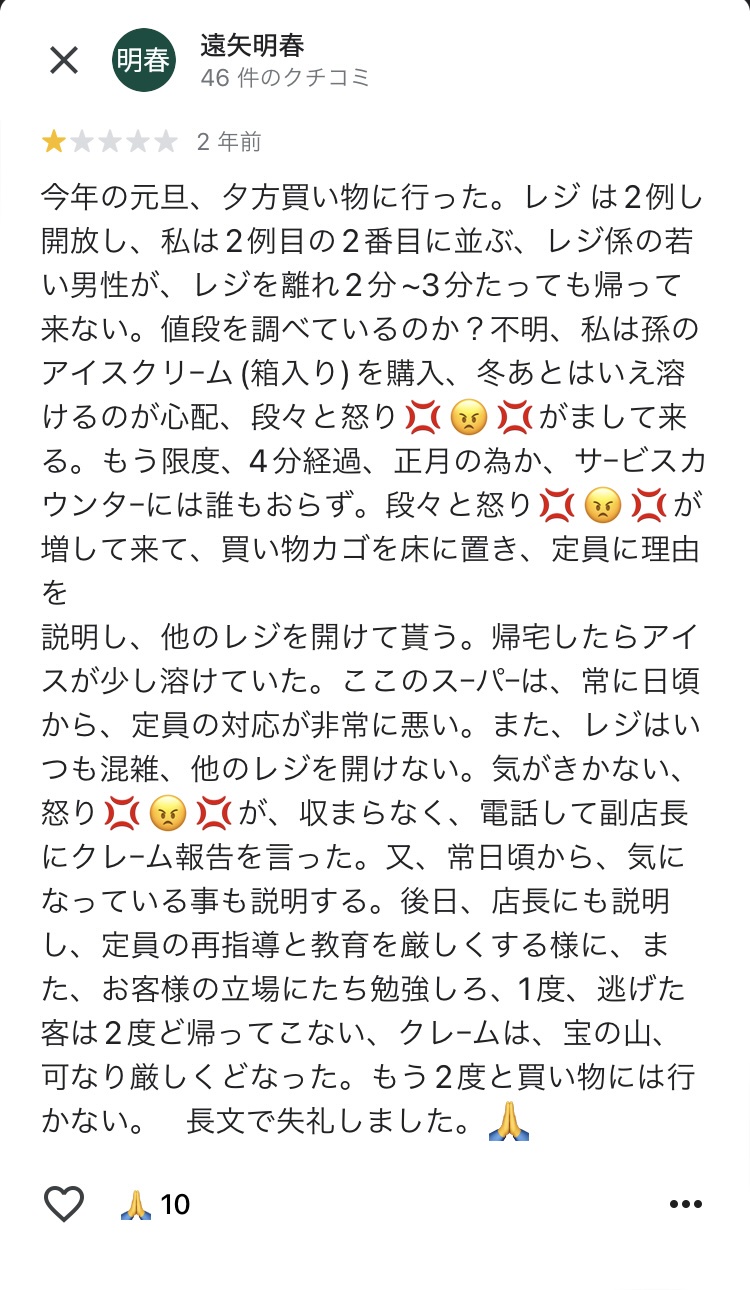This screenshot has height=1290, width=750.
Task: Like this review with the heart icon
Action: (64, 1203)
